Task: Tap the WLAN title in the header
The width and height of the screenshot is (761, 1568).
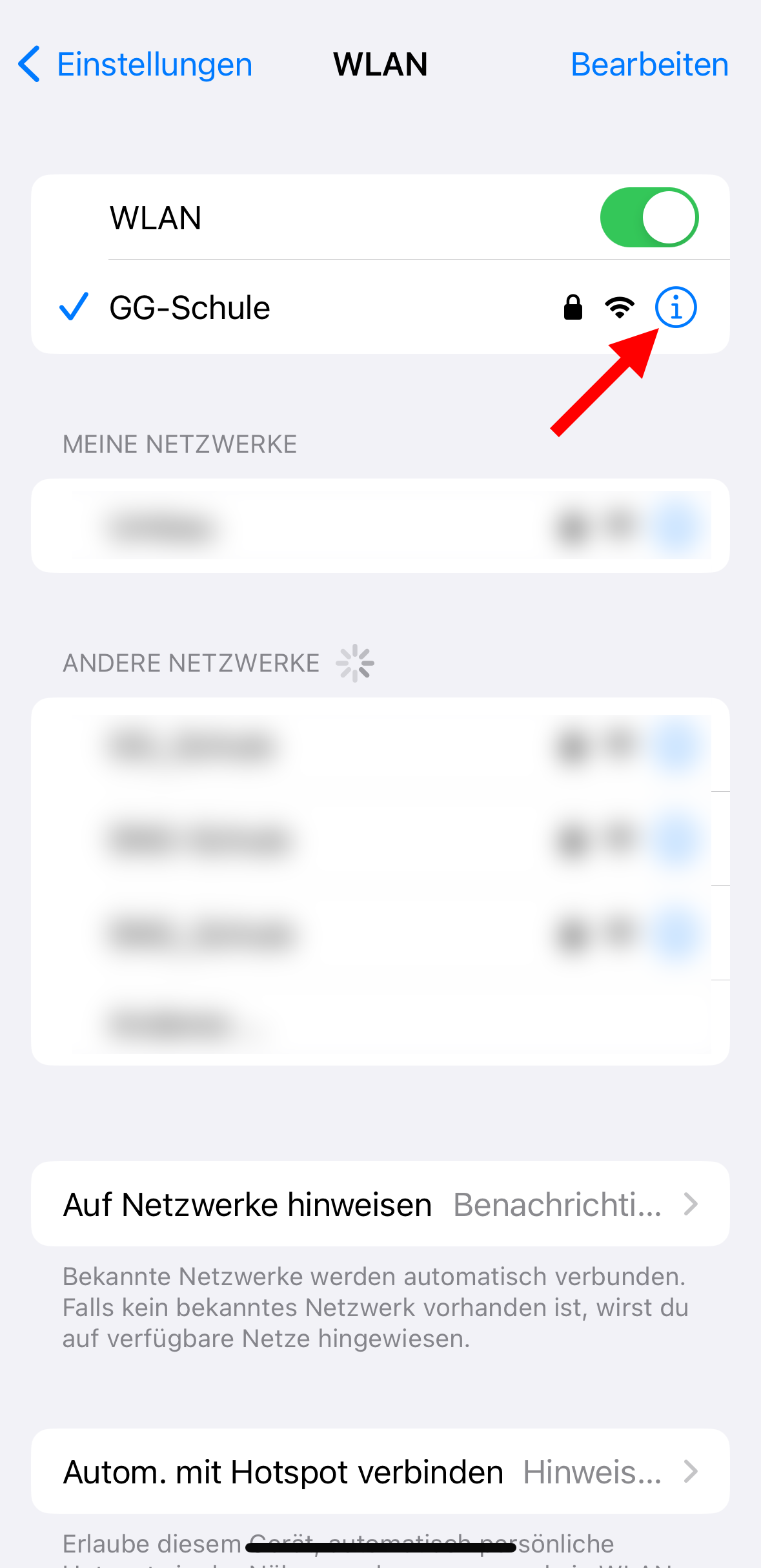Action: 380,64
